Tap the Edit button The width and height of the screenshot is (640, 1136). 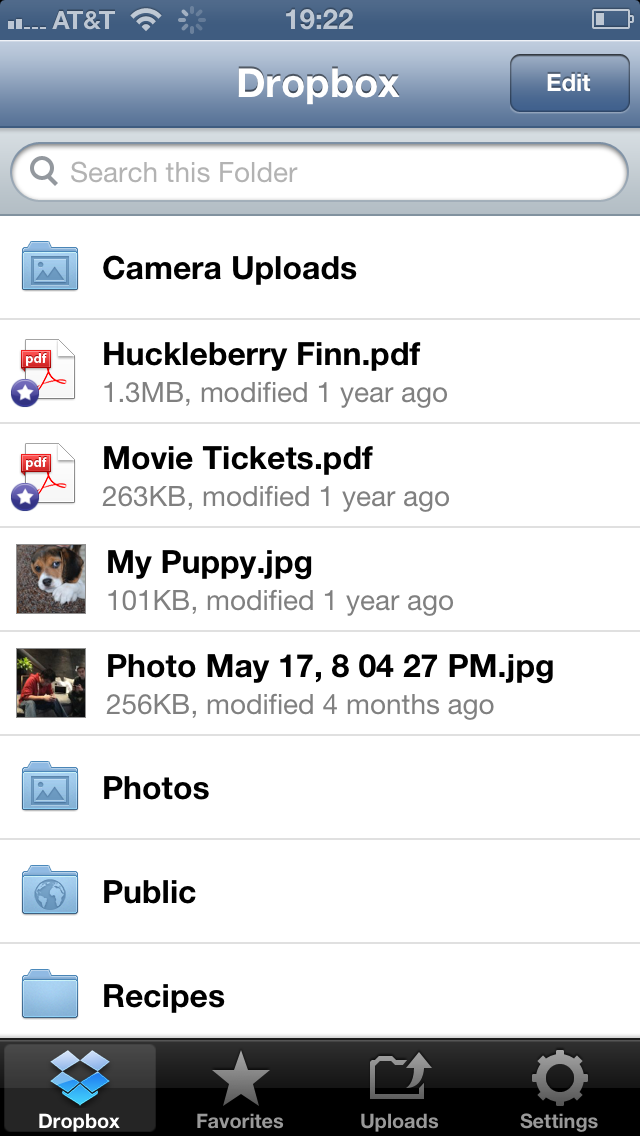568,83
